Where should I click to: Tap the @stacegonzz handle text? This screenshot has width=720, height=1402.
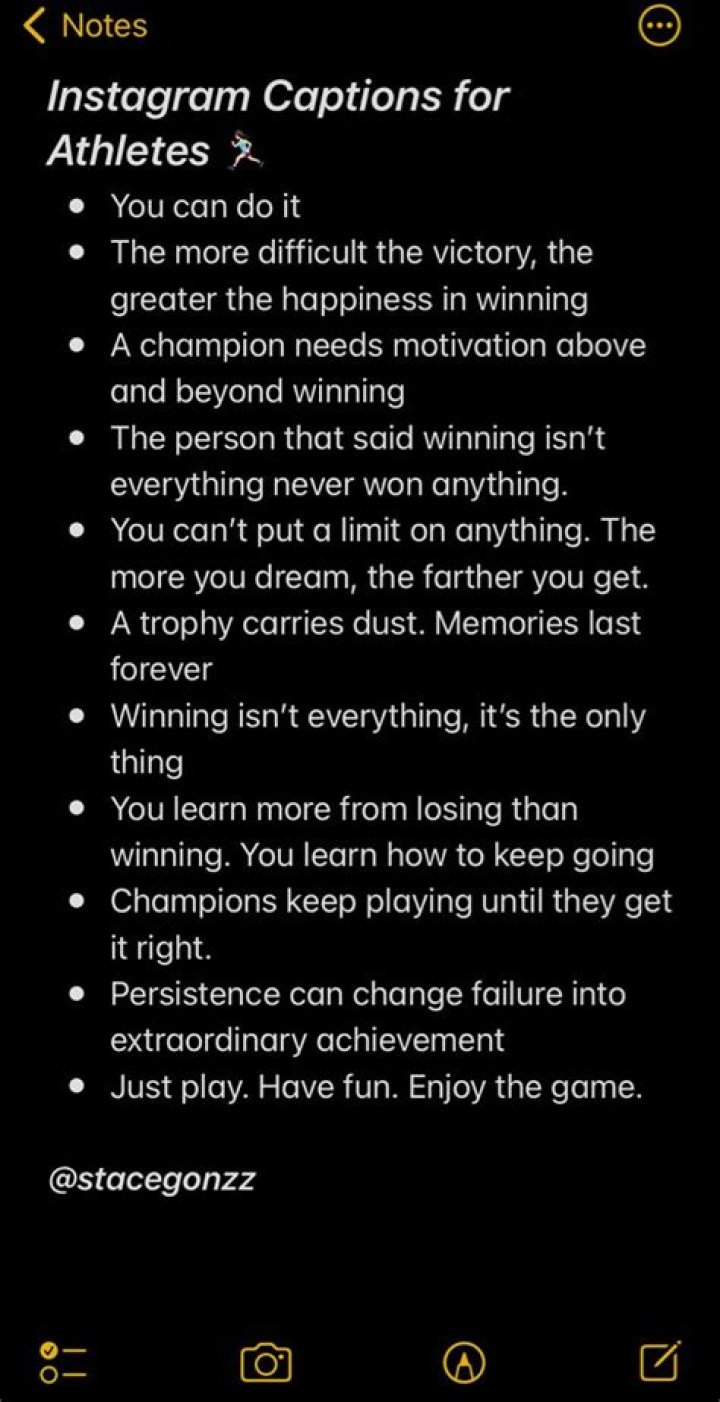[x=152, y=1180]
